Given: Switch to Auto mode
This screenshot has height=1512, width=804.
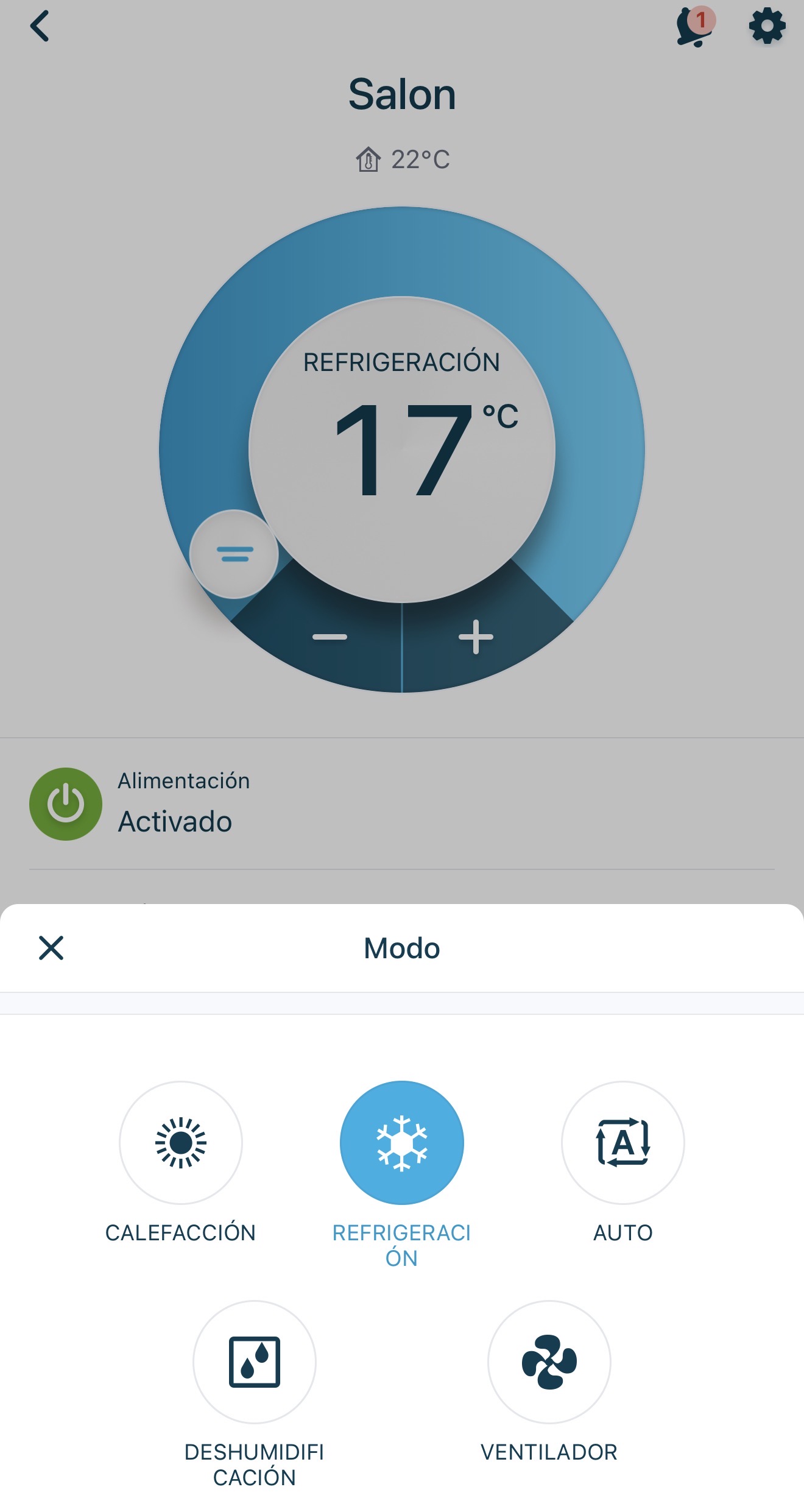Looking at the screenshot, I should tap(622, 1143).
